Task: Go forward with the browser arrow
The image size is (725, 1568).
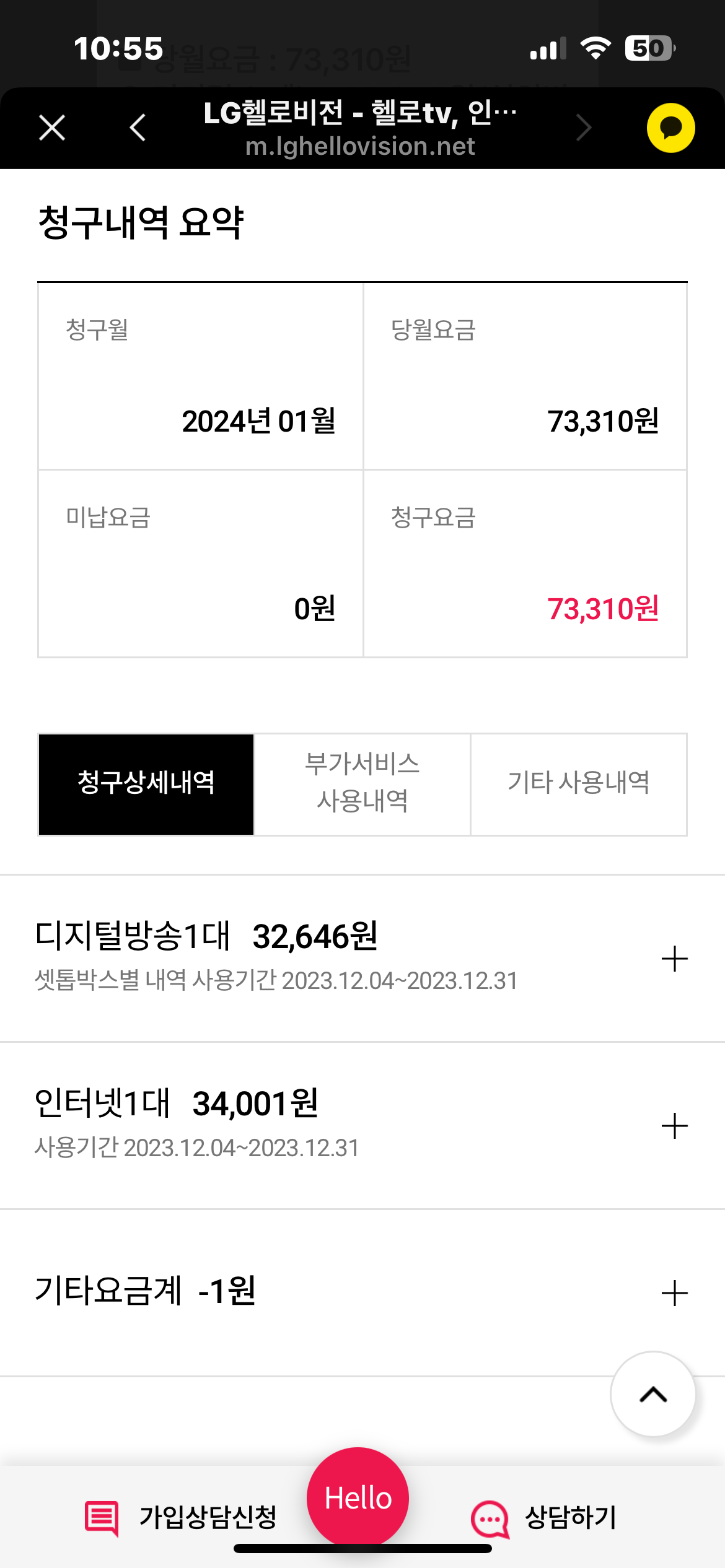Action: [583, 128]
